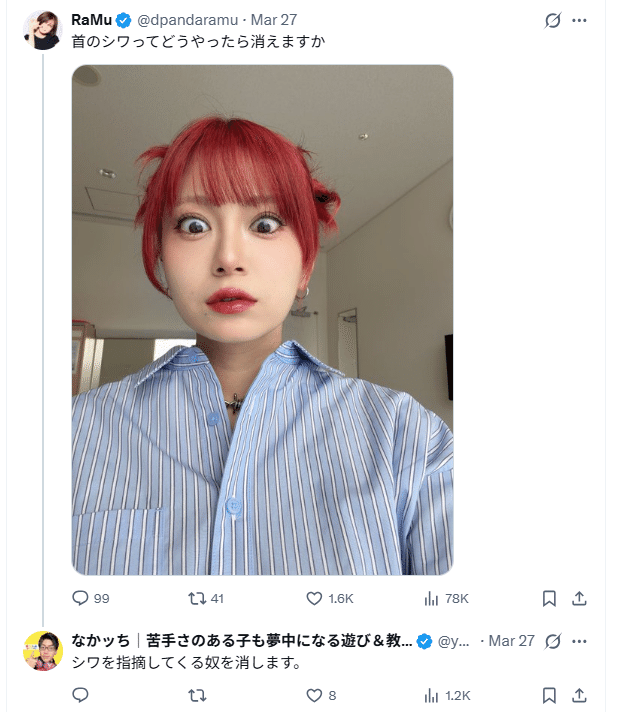Open なかっち's profile avatar
Viewport: 620px width, 712px height.
pyautogui.click(x=44, y=651)
